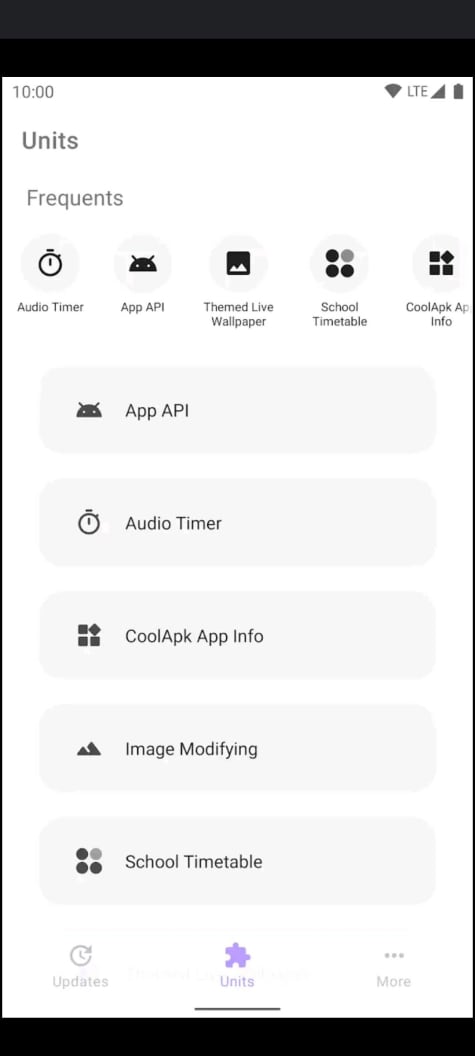Open the App API unit card

pyautogui.click(x=237, y=410)
